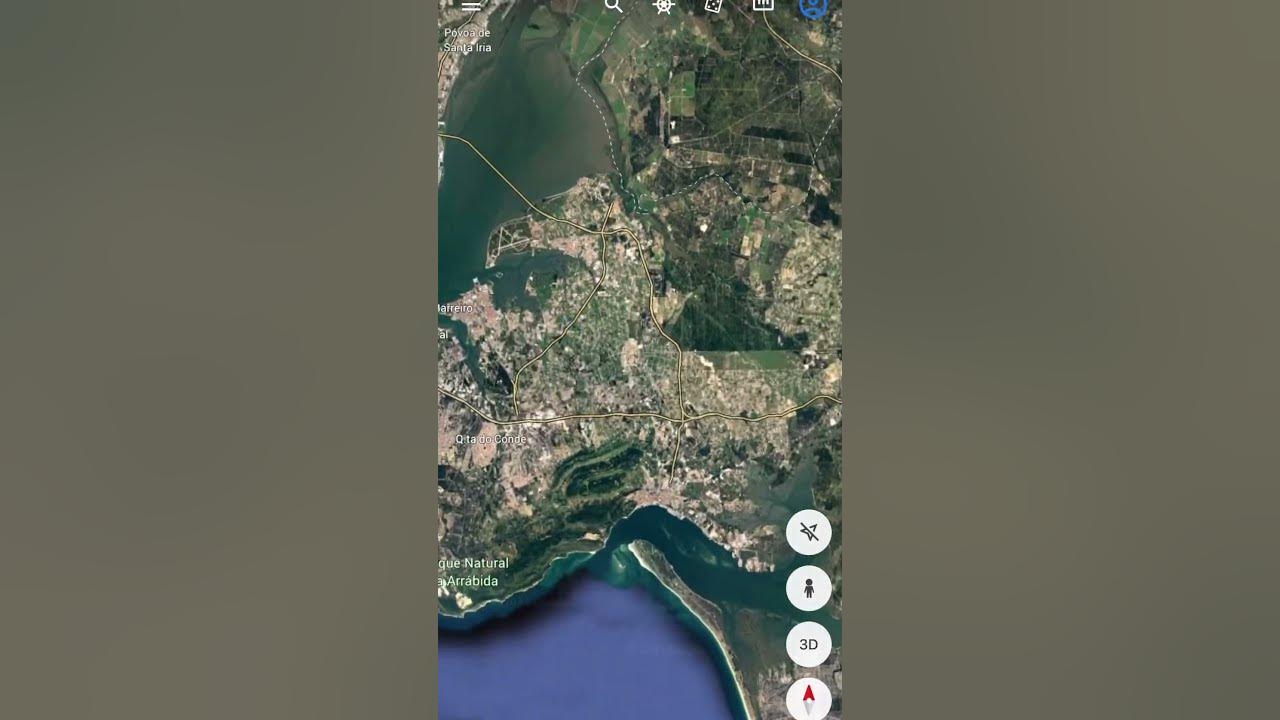The width and height of the screenshot is (1280, 720).
Task: Switch to 3D view
Action: [808, 645]
